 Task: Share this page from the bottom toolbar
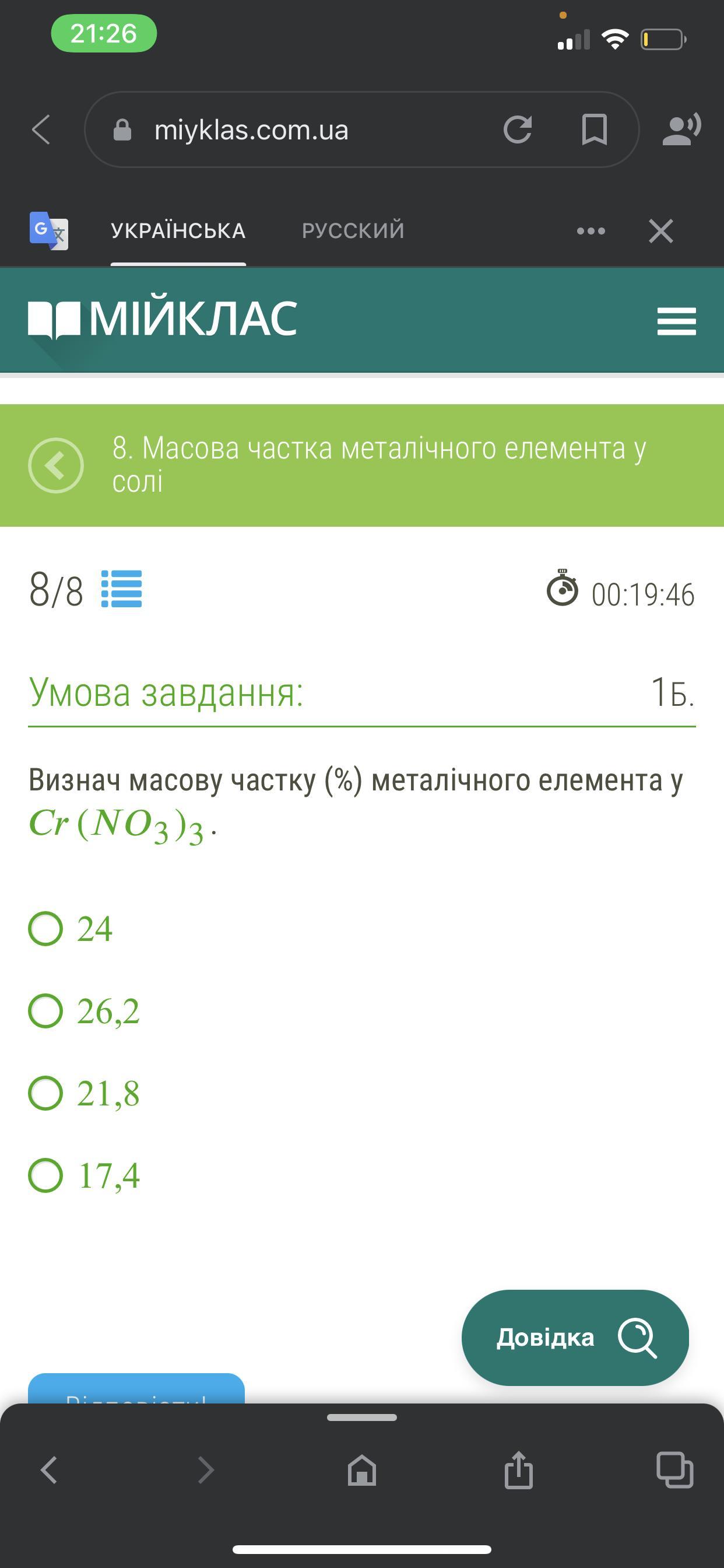(x=518, y=1470)
